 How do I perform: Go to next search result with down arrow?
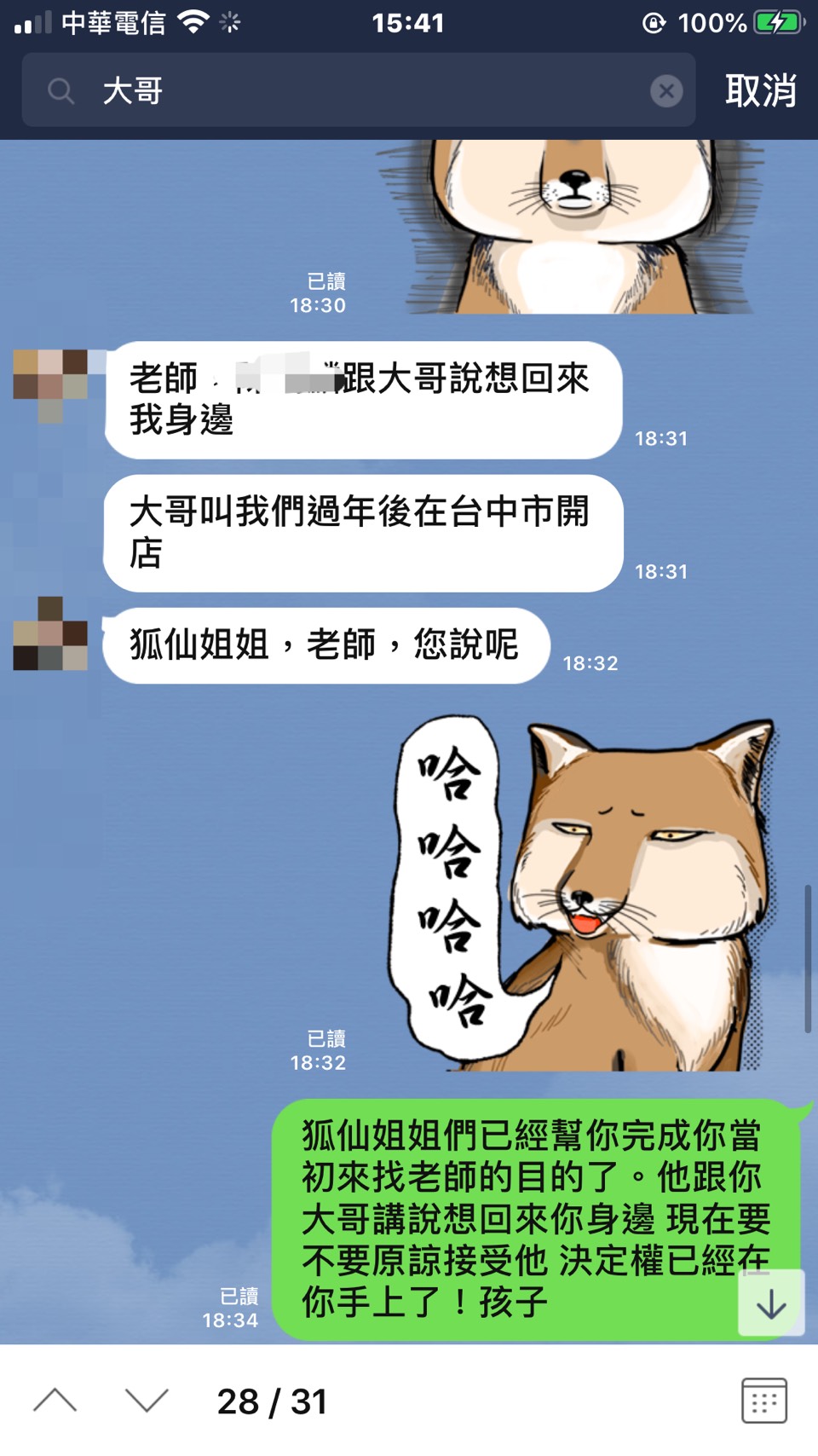point(147,1401)
